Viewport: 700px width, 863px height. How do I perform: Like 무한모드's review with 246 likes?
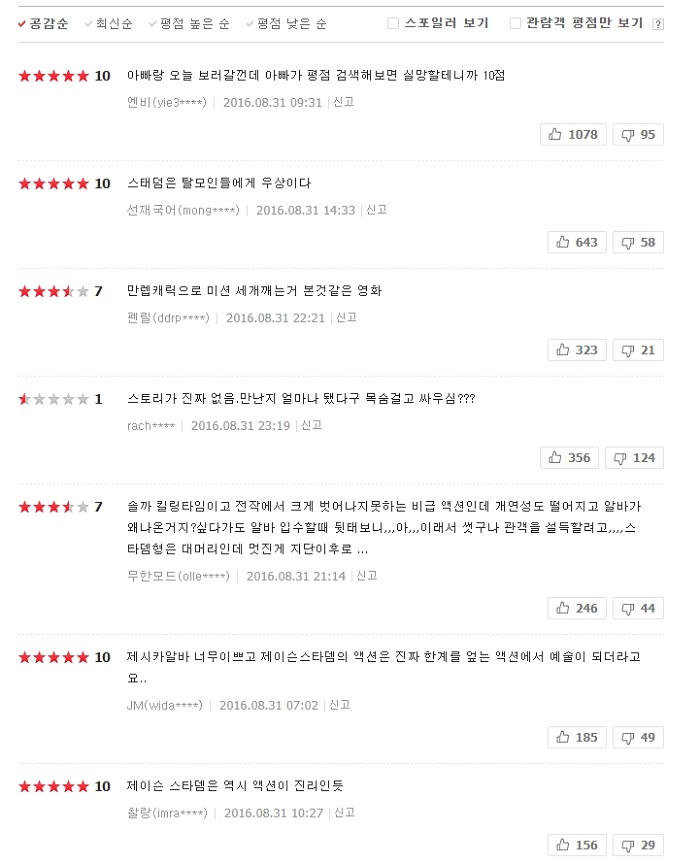[576, 608]
